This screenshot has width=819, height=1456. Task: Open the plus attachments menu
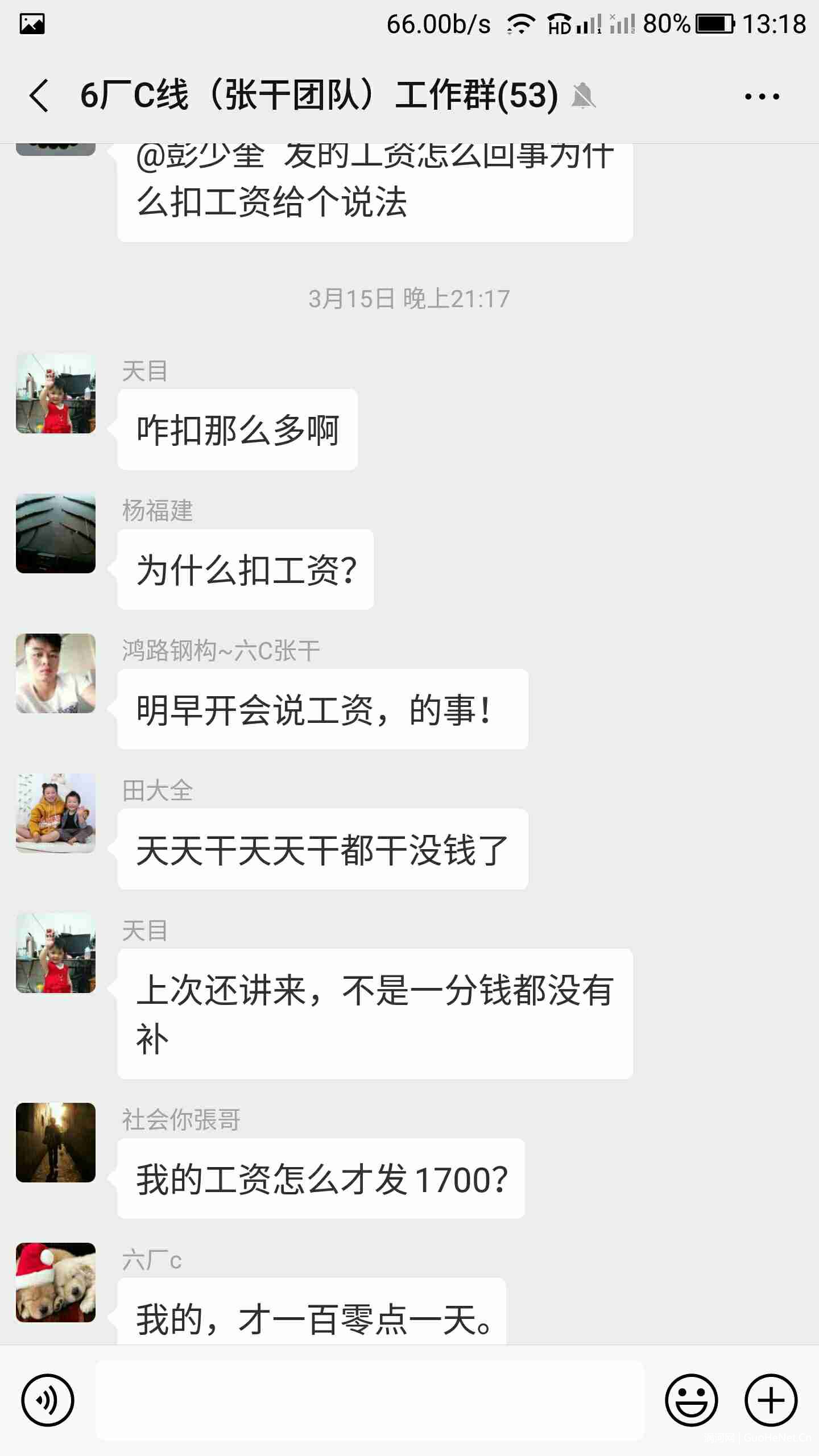pos(771,1400)
